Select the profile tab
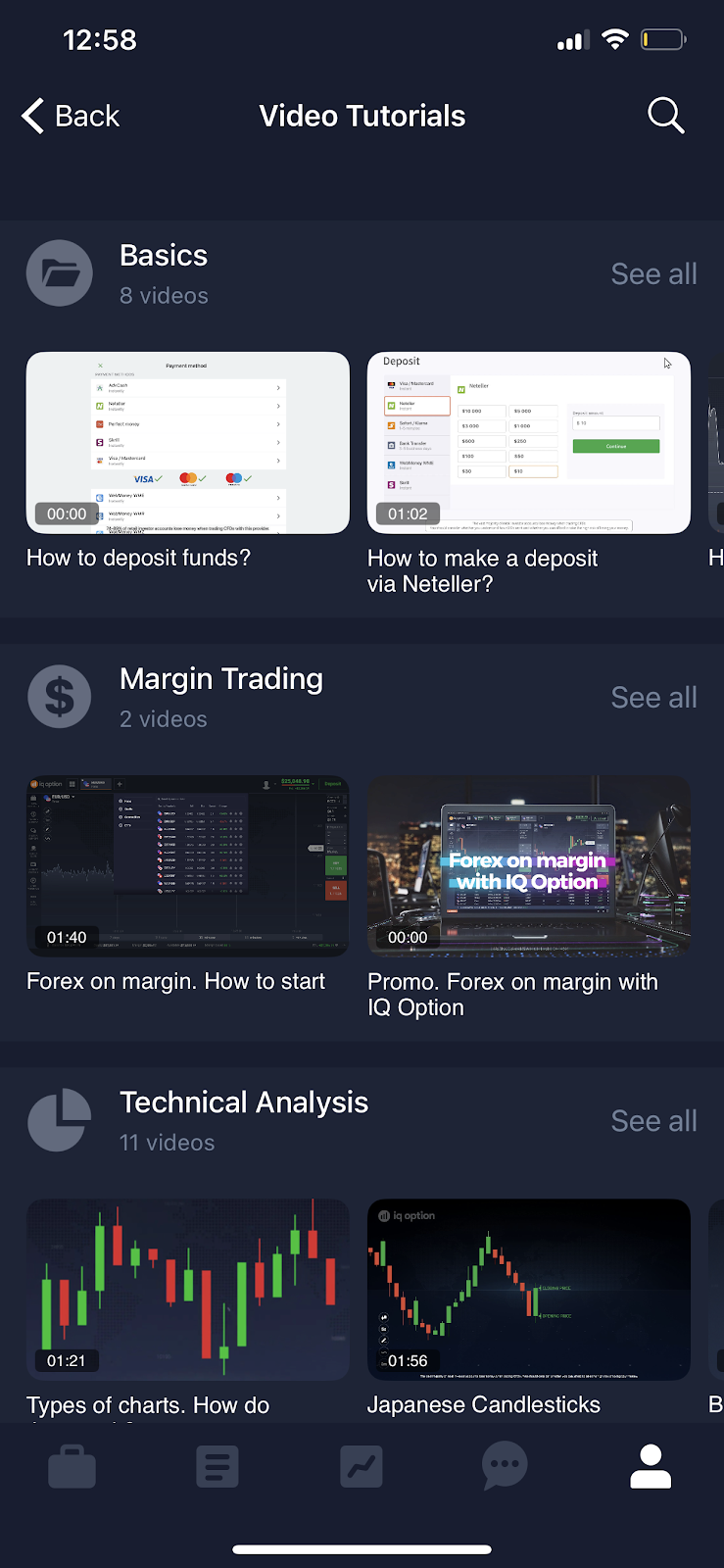The width and height of the screenshot is (724, 1568). (651, 1467)
